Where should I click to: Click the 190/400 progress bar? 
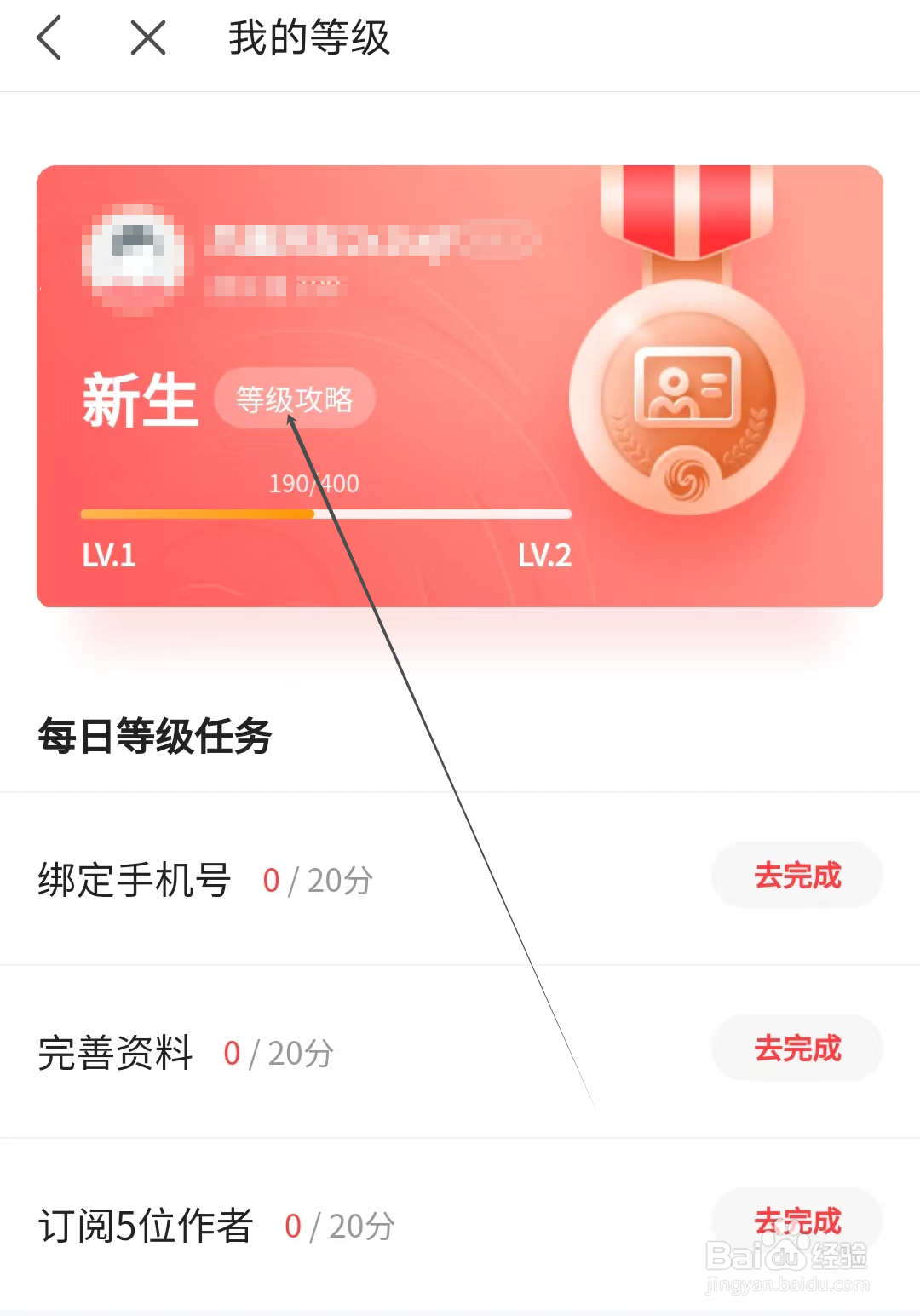tap(326, 513)
